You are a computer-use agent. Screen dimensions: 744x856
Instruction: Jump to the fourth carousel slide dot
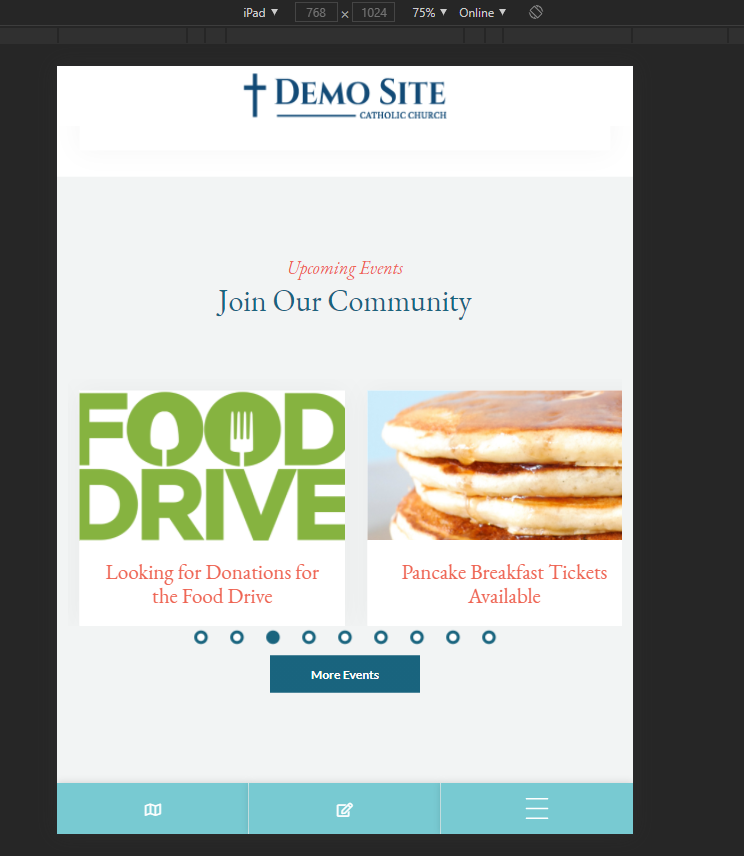(x=309, y=637)
